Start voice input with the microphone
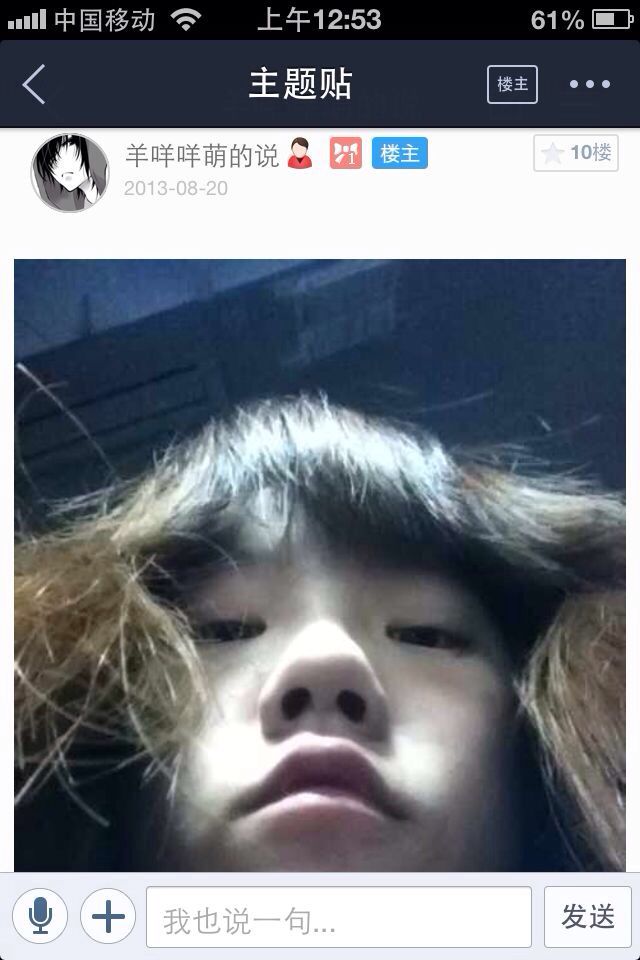 coord(40,916)
